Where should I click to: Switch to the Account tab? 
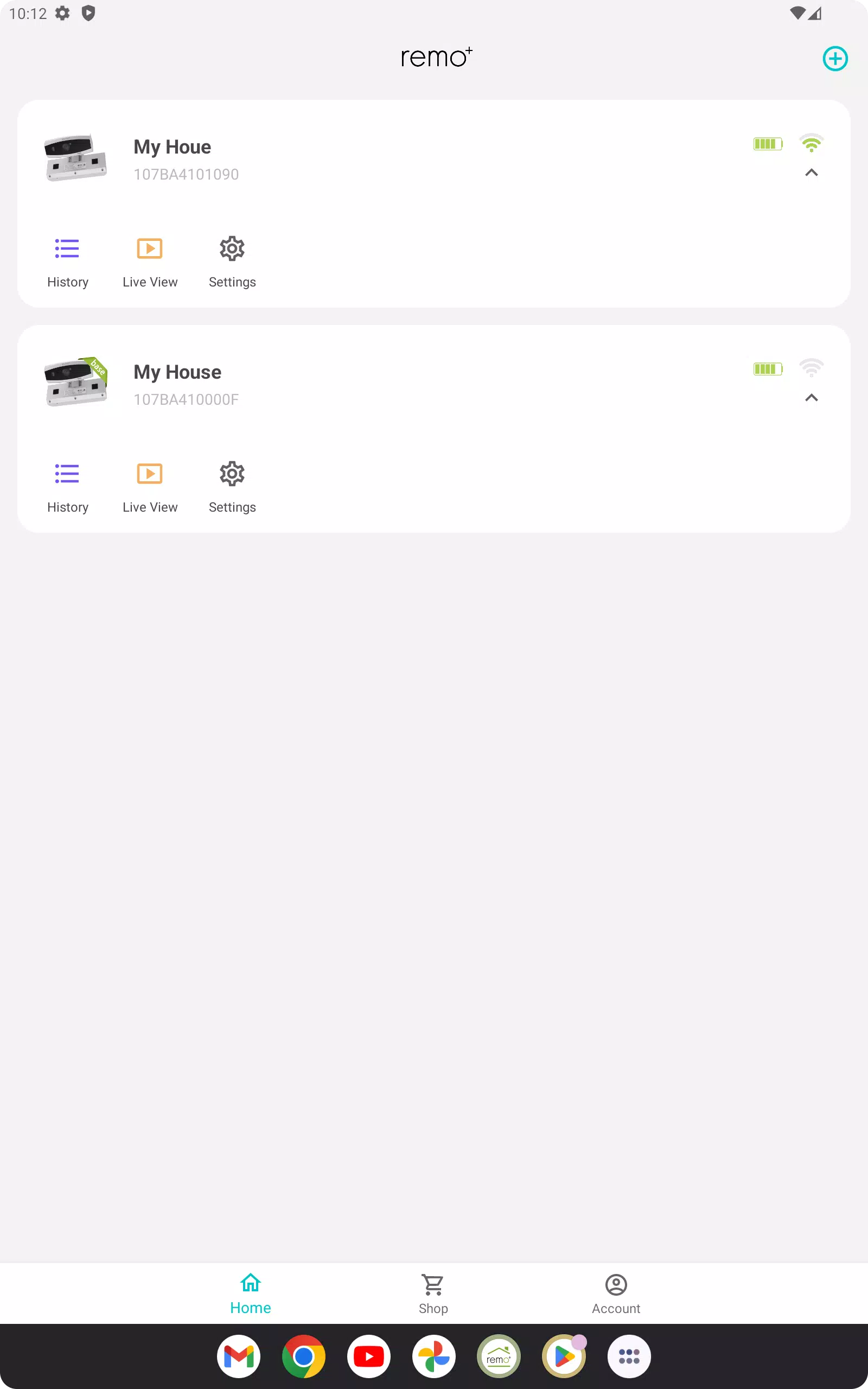(615, 1294)
